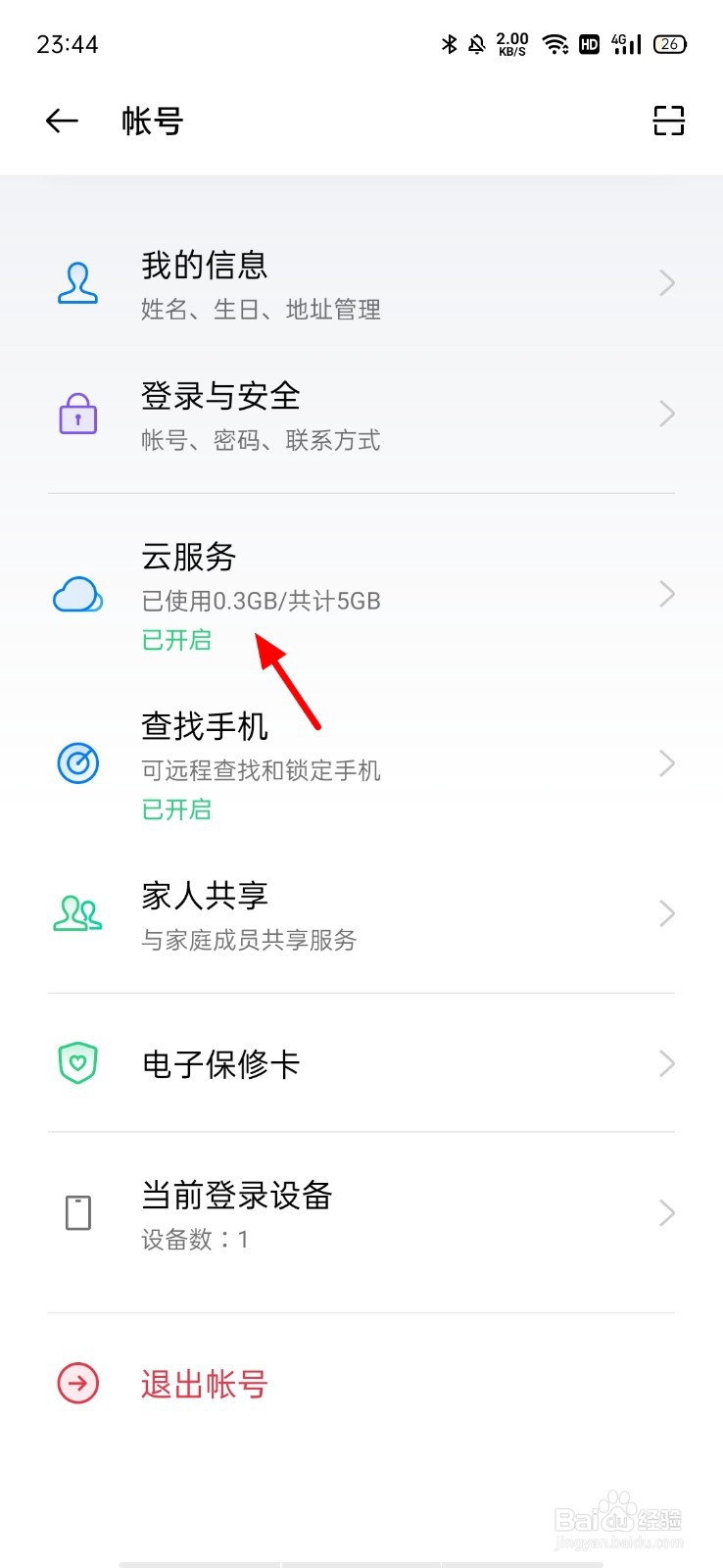This screenshot has height=1568, width=723.
Task: Click the shield icon for 电子保修卡
Action: pos(77,1062)
